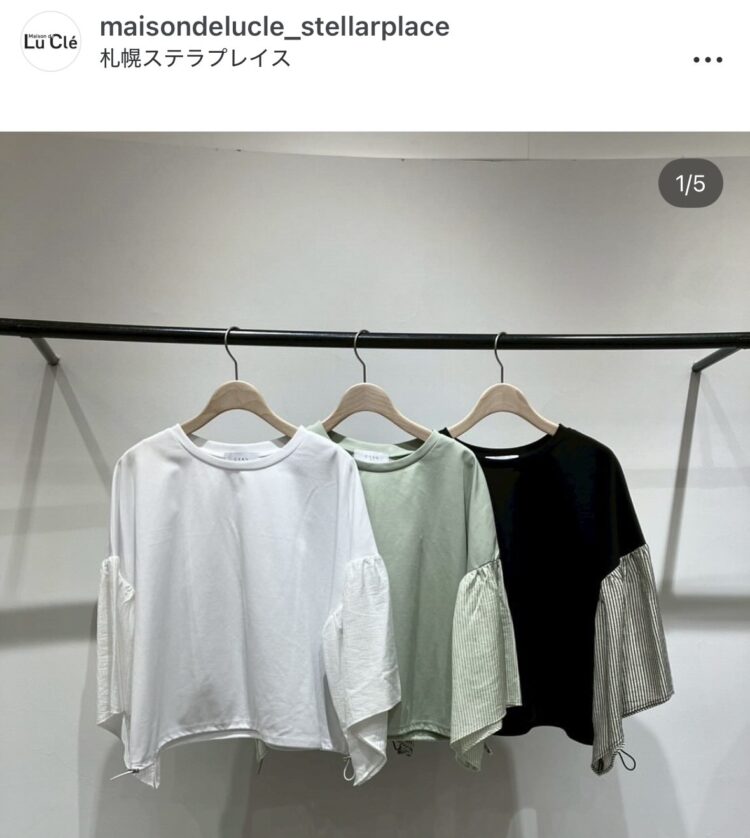750x838 pixels.
Task: Open the 札幌ステラプレイス location page
Action: tap(196, 58)
